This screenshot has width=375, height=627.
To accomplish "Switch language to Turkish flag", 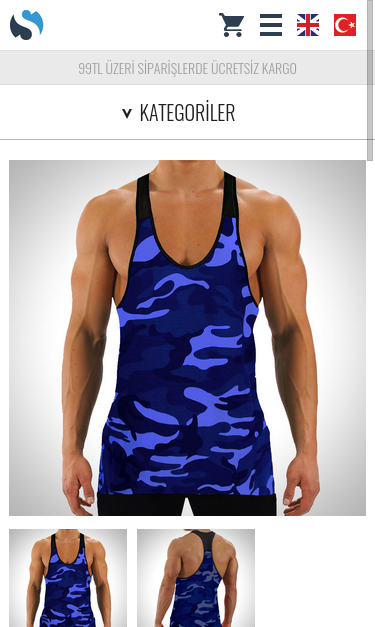I will pyautogui.click(x=345, y=25).
